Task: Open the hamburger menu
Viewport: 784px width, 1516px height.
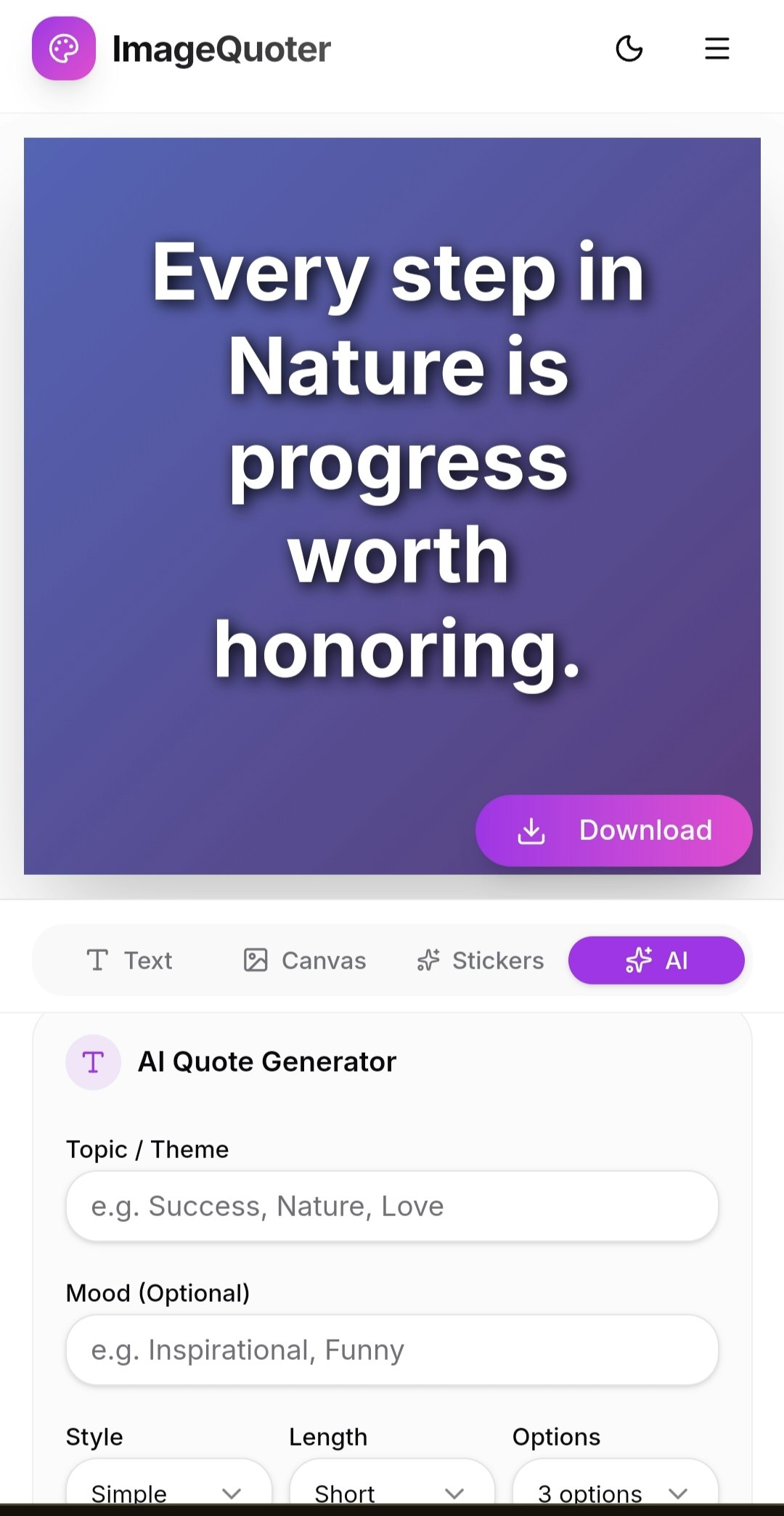Action: click(716, 49)
